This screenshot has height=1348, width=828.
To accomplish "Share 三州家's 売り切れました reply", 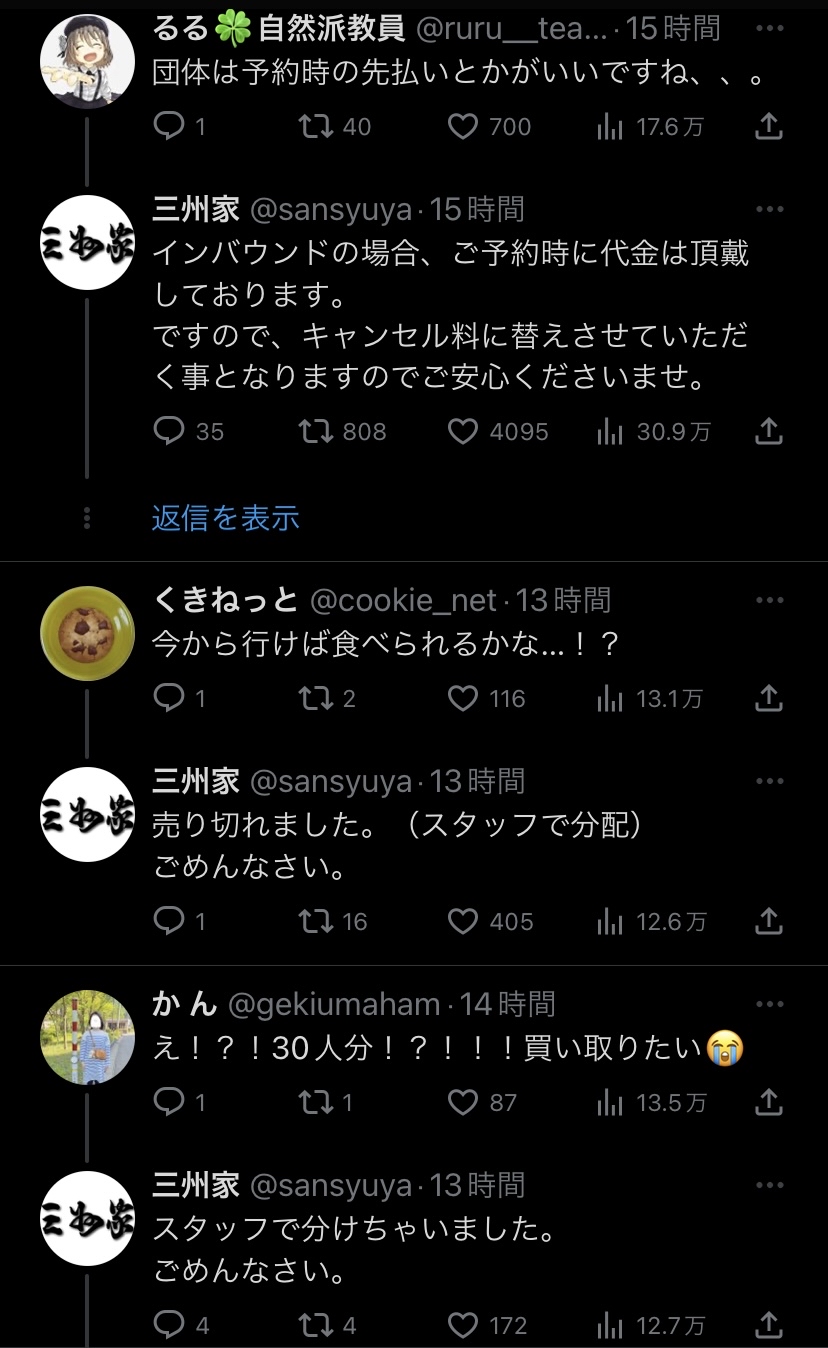I will (x=768, y=921).
